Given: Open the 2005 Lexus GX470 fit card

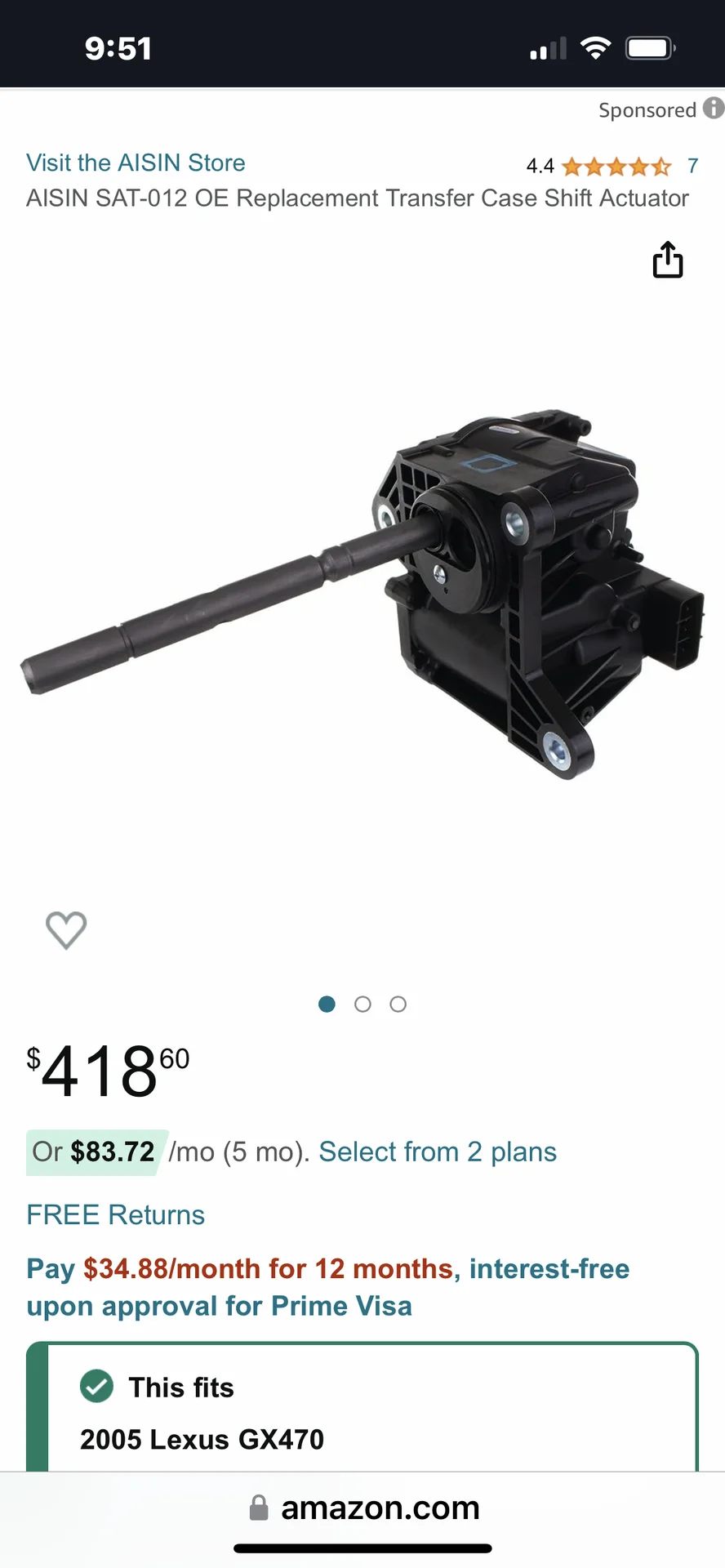Looking at the screenshot, I should [x=362, y=1413].
